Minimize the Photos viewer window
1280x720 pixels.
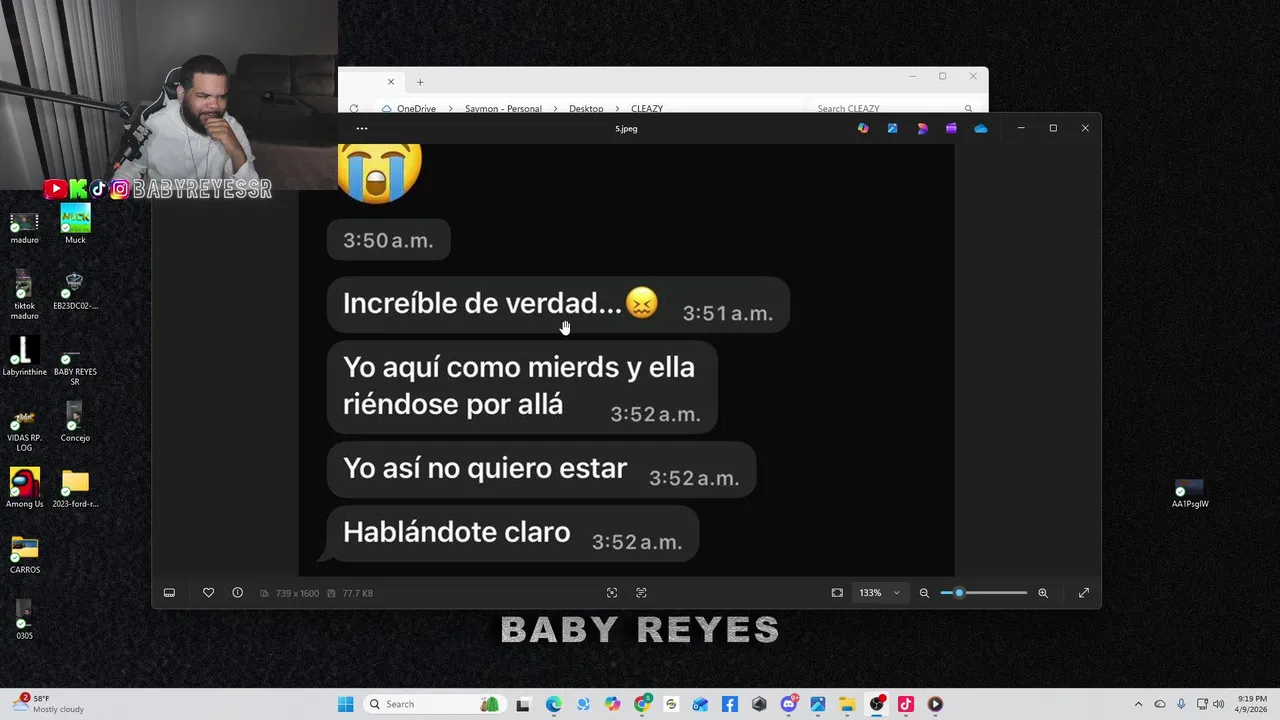[x=1020, y=128]
